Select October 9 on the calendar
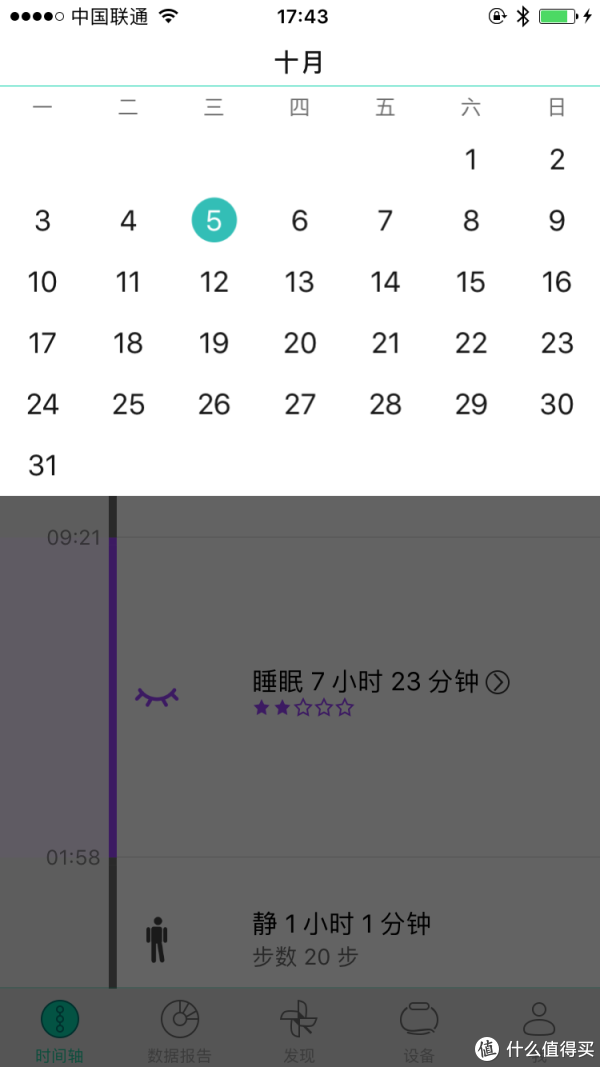 click(556, 221)
